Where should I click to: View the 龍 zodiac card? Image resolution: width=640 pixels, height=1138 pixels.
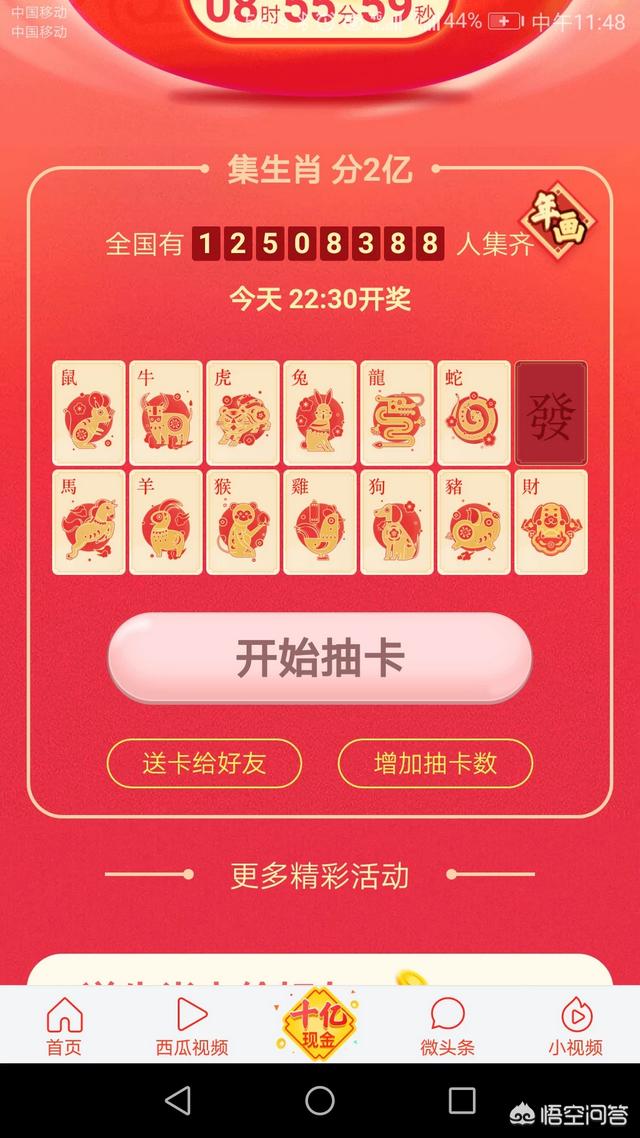tap(397, 413)
